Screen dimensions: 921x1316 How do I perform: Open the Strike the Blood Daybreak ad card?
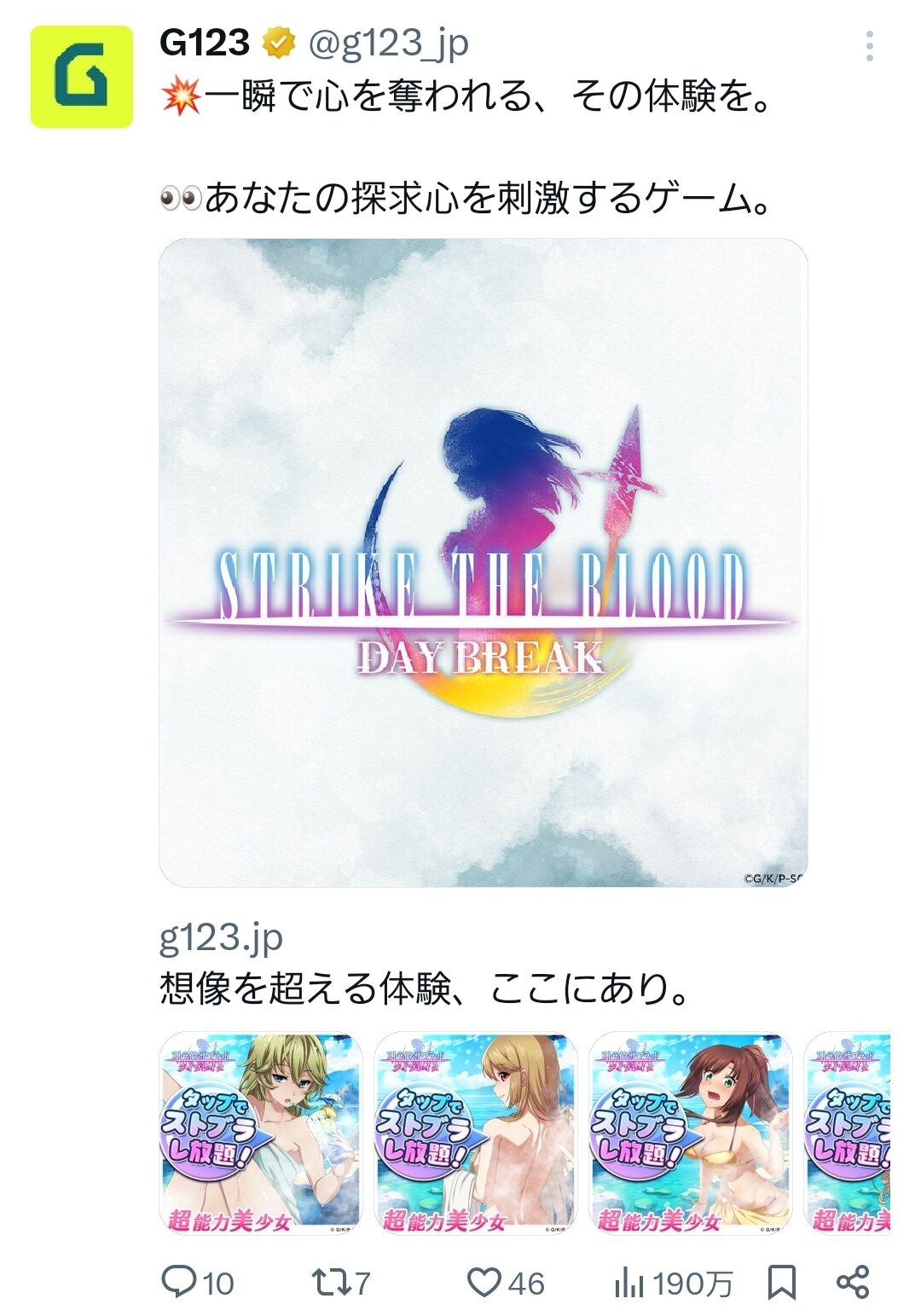pos(483,563)
